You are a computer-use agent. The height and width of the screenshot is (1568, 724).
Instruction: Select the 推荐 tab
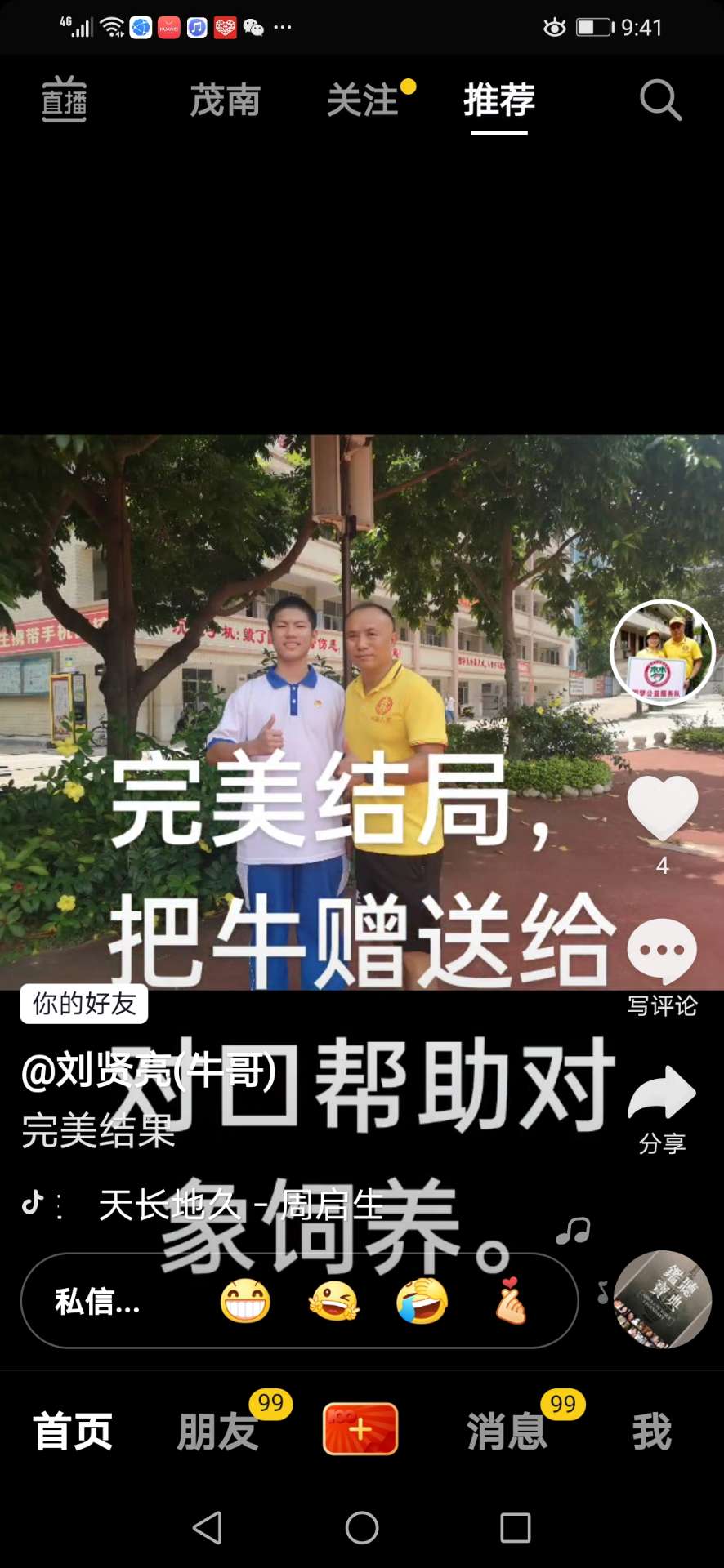point(498,100)
